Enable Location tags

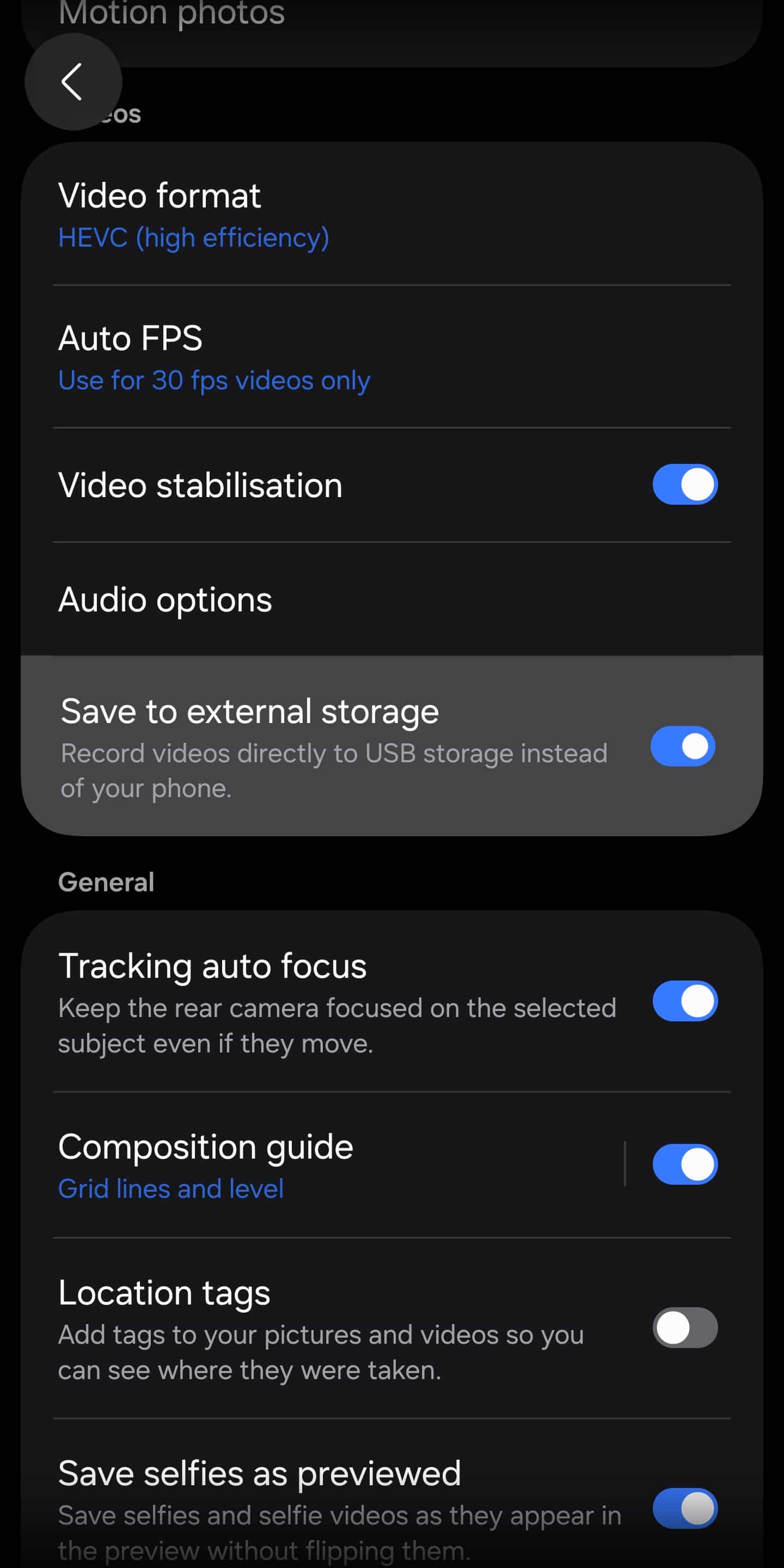coord(685,1327)
